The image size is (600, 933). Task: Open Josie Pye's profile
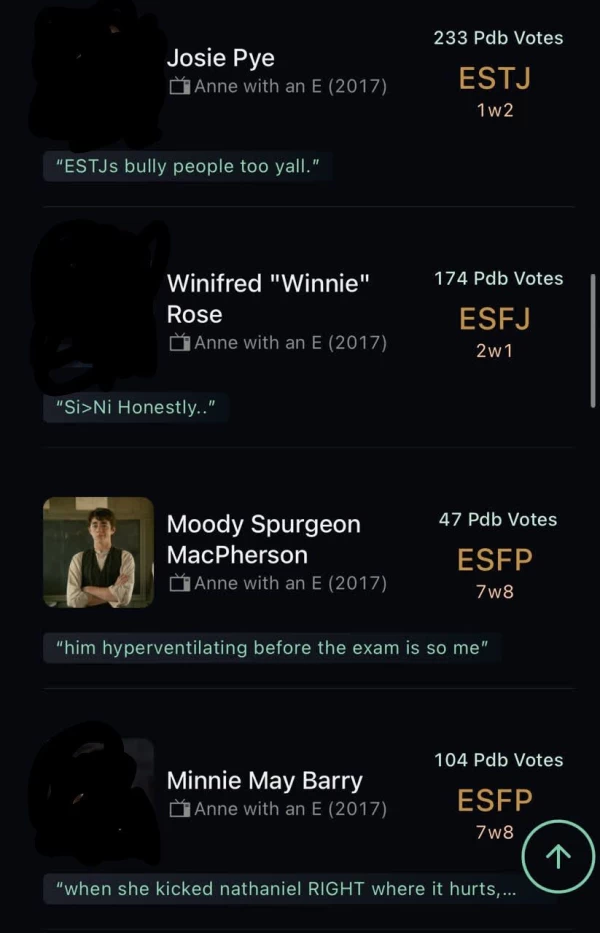tap(220, 58)
